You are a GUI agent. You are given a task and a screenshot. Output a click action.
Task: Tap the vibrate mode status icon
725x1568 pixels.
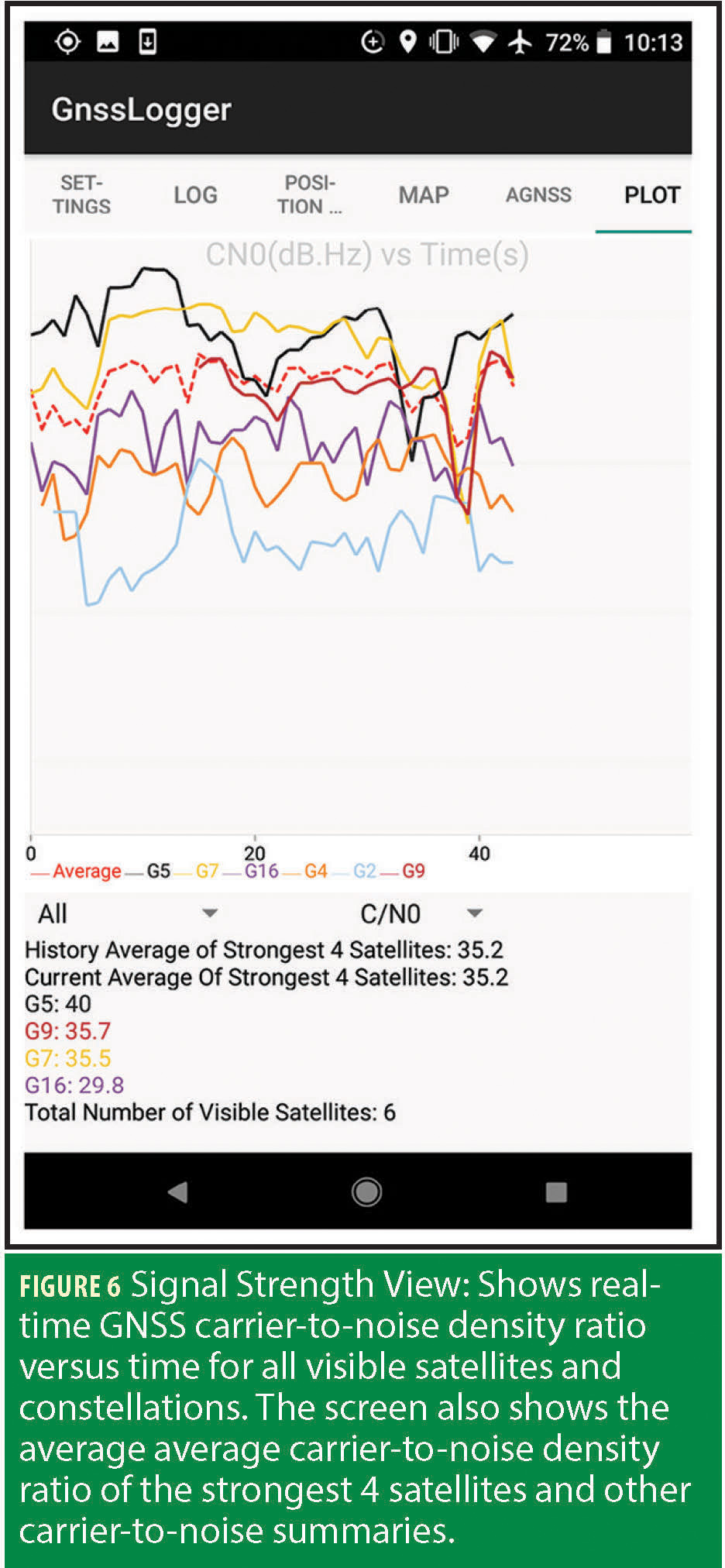click(445, 44)
